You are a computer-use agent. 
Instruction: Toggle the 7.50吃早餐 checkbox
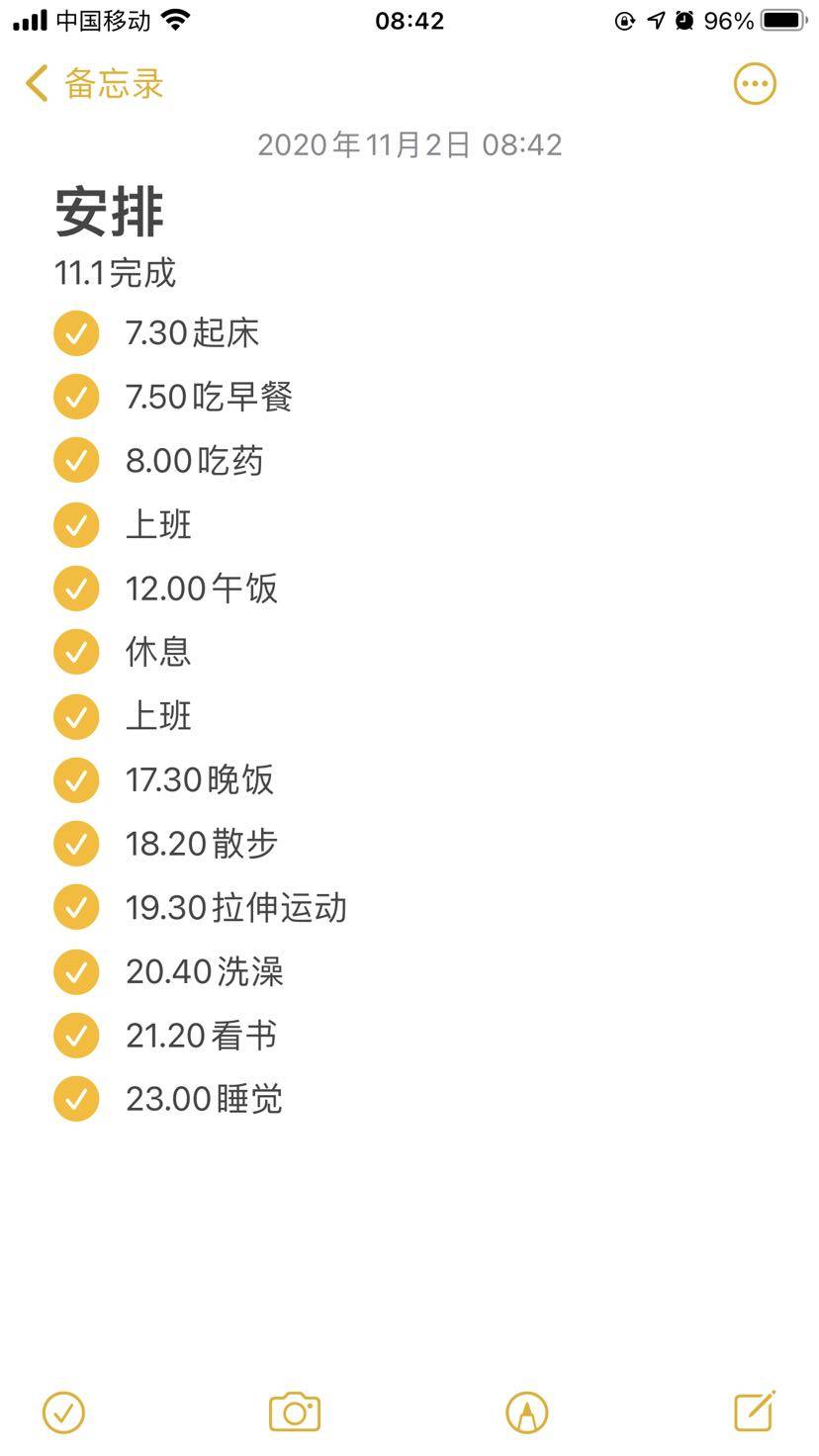coord(76,398)
